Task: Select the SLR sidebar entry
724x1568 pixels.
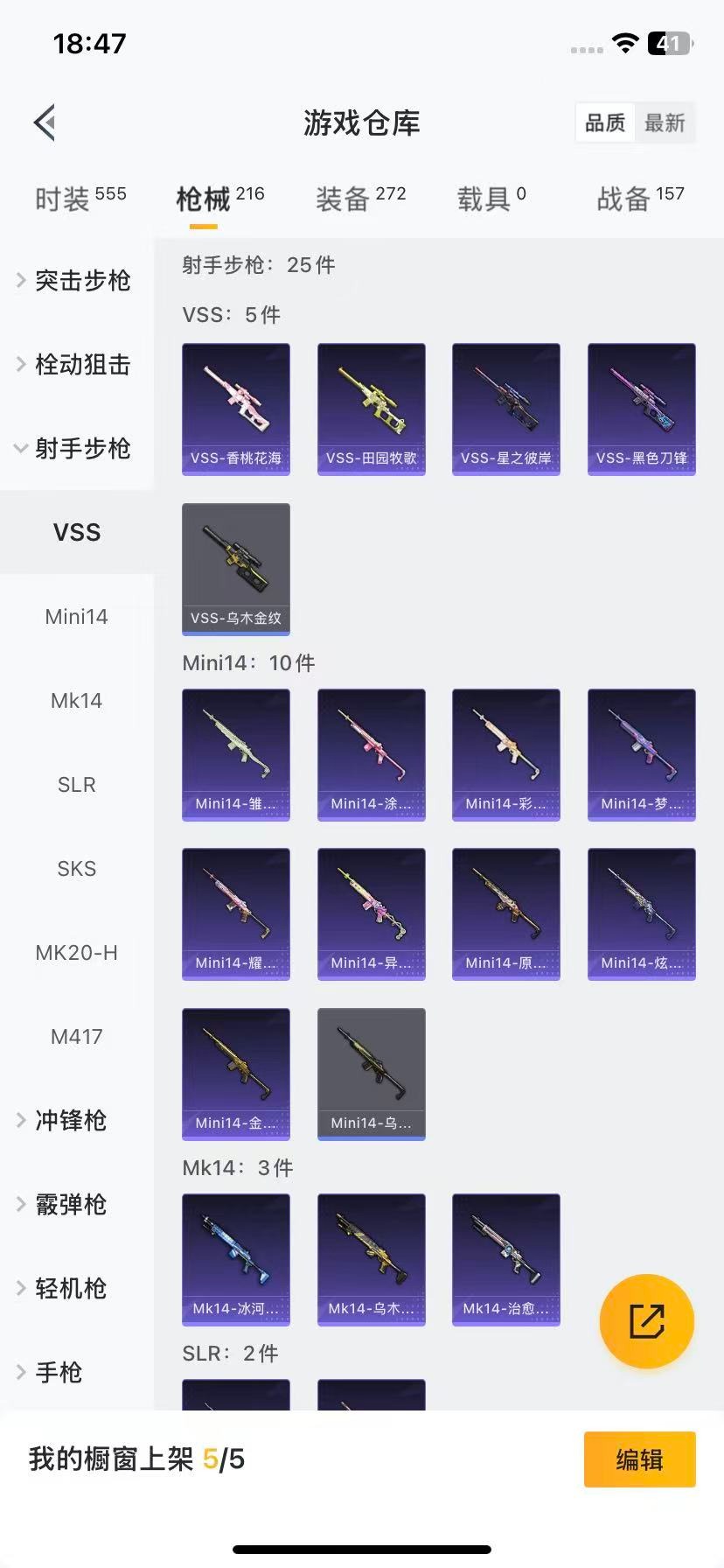Action: coord(76,785)
